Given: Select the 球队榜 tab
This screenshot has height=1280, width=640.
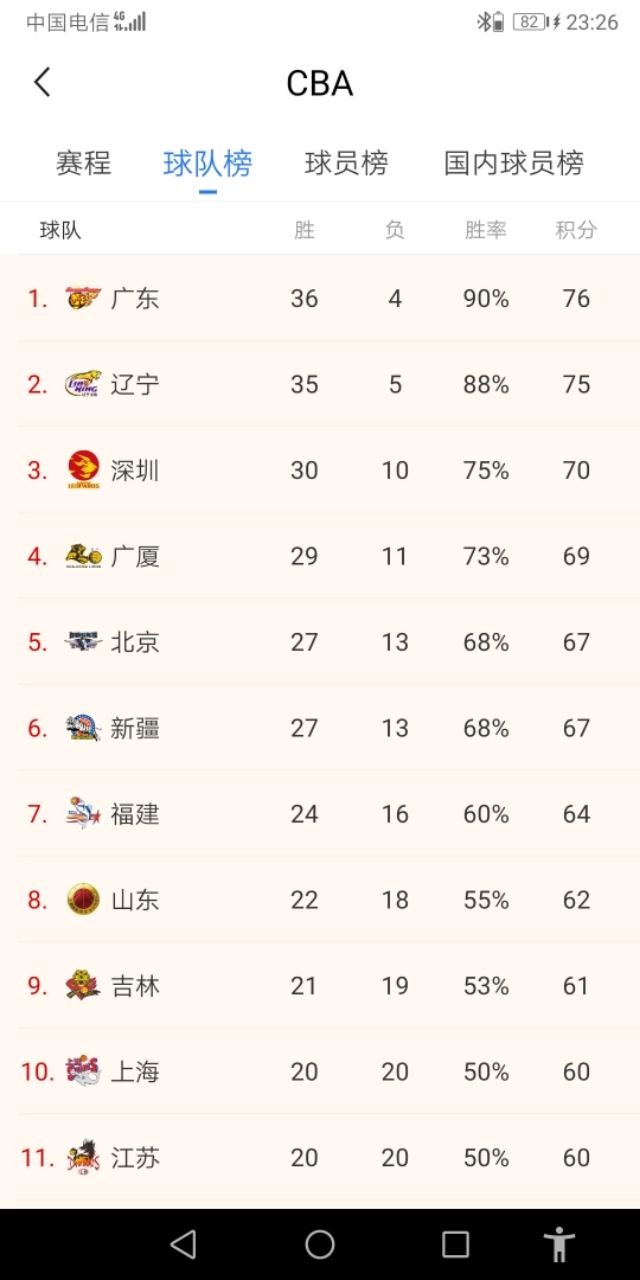Looking at the screenshot, I should pyautogui.click(x=208, y=163).
